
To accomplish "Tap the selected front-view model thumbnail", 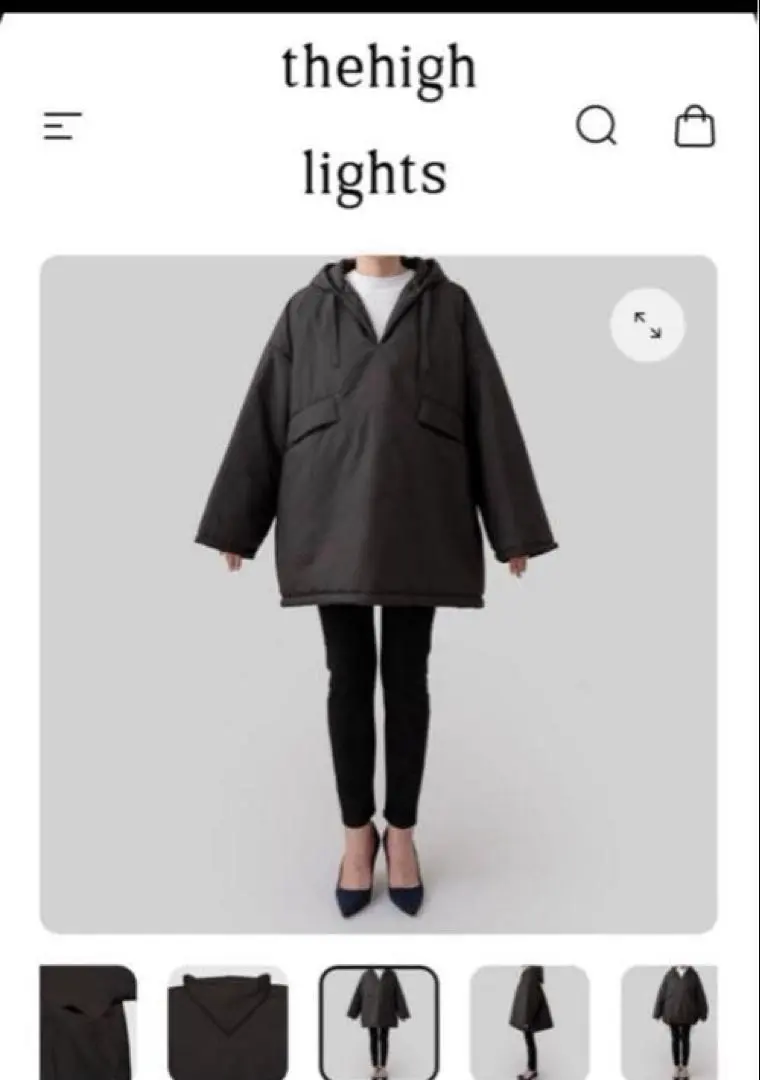I will 379,1022.
